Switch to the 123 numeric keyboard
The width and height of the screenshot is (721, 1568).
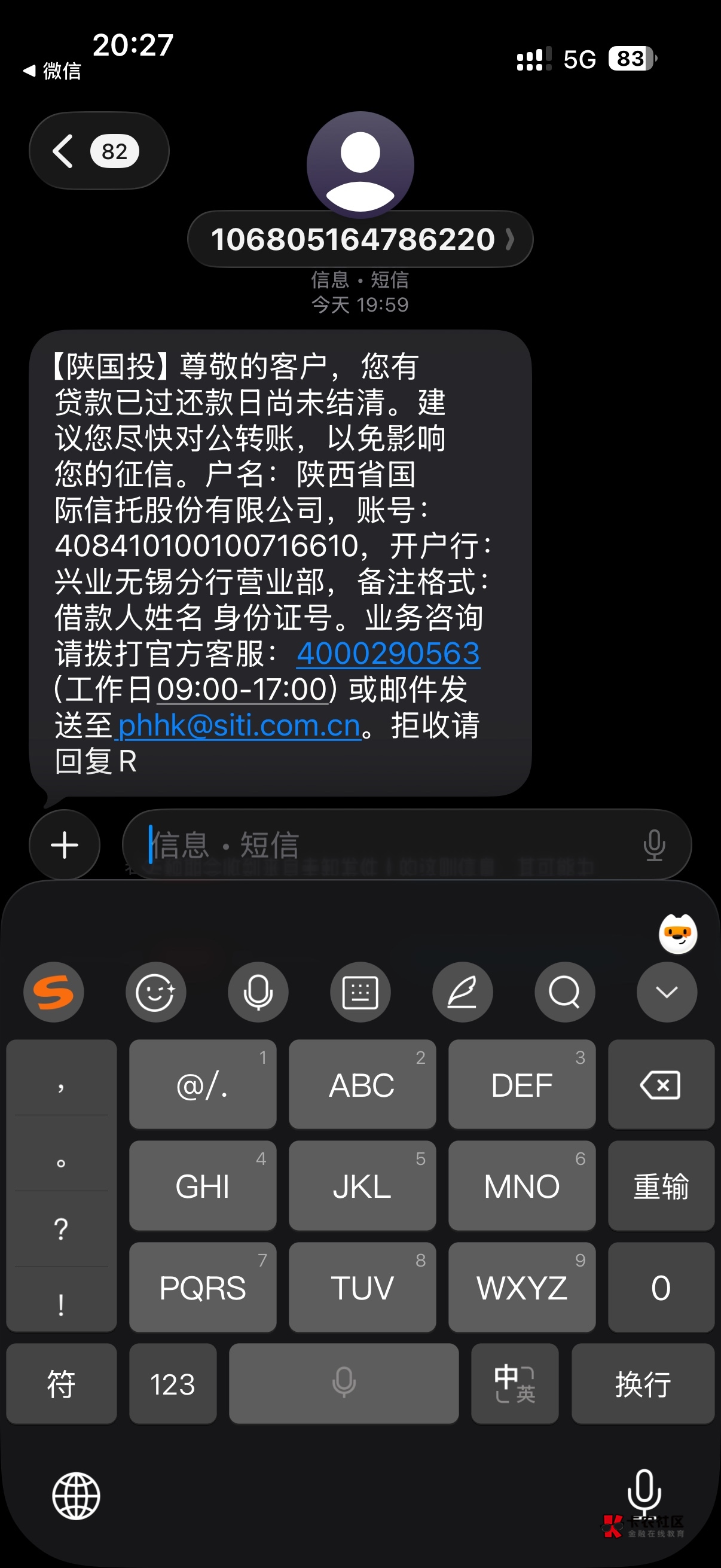173,1384
